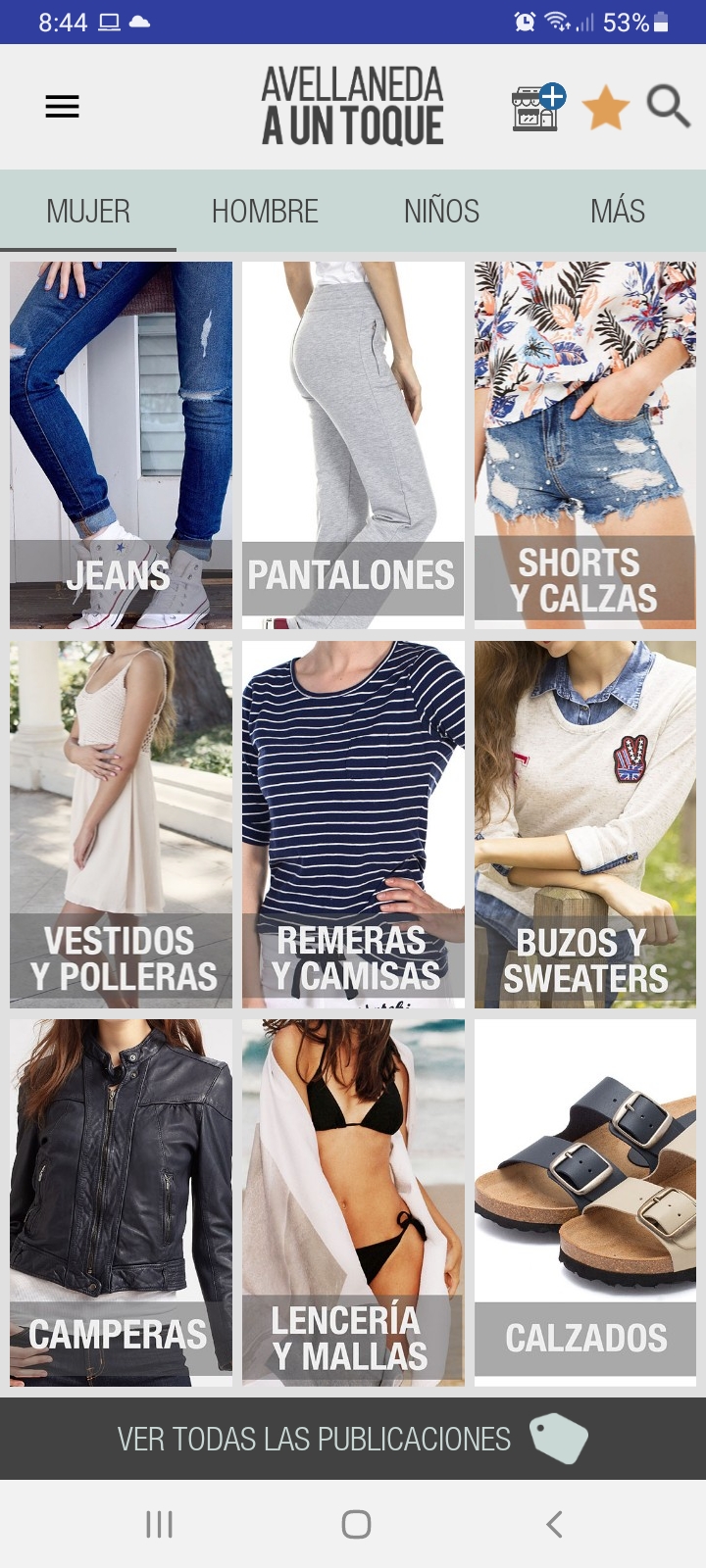Open BUZOS Y SWEATERS category
This screenshot has height=1568, width=706.
tap(585, 824)
